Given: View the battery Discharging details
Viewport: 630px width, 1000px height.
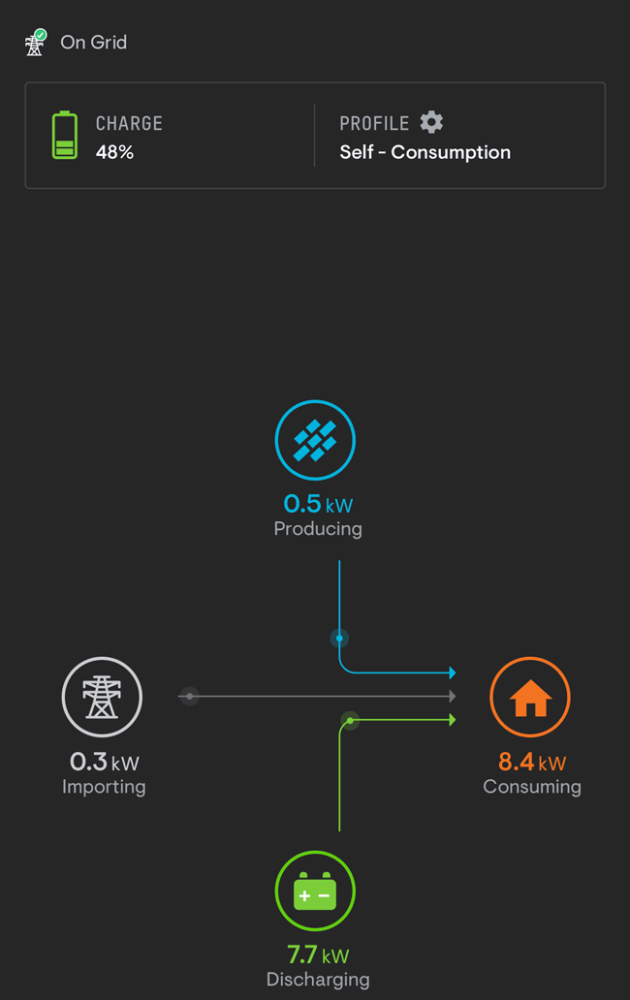Looking at the screenshot, I should click(x=316, y=893).
